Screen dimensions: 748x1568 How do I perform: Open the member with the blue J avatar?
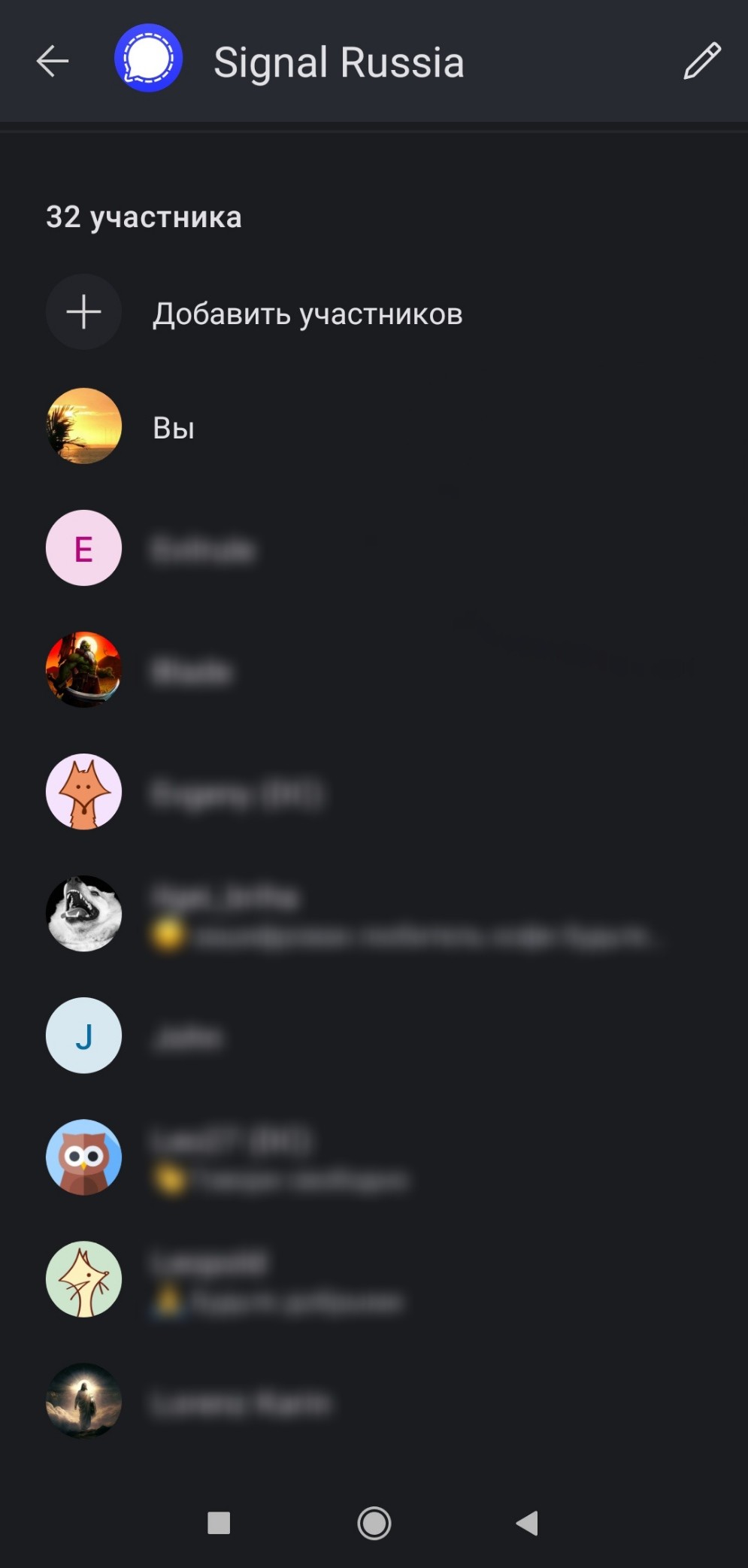coord(374,1036)
